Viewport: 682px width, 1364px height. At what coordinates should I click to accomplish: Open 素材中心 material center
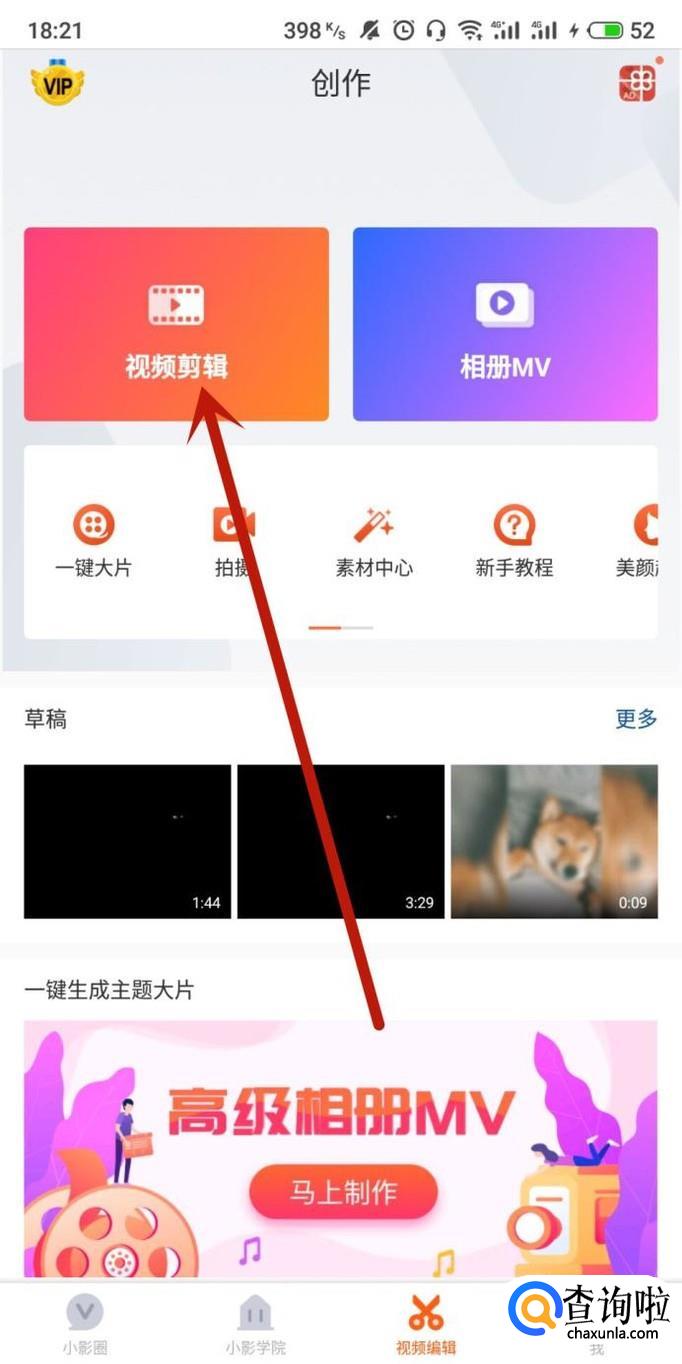(374, 541)
